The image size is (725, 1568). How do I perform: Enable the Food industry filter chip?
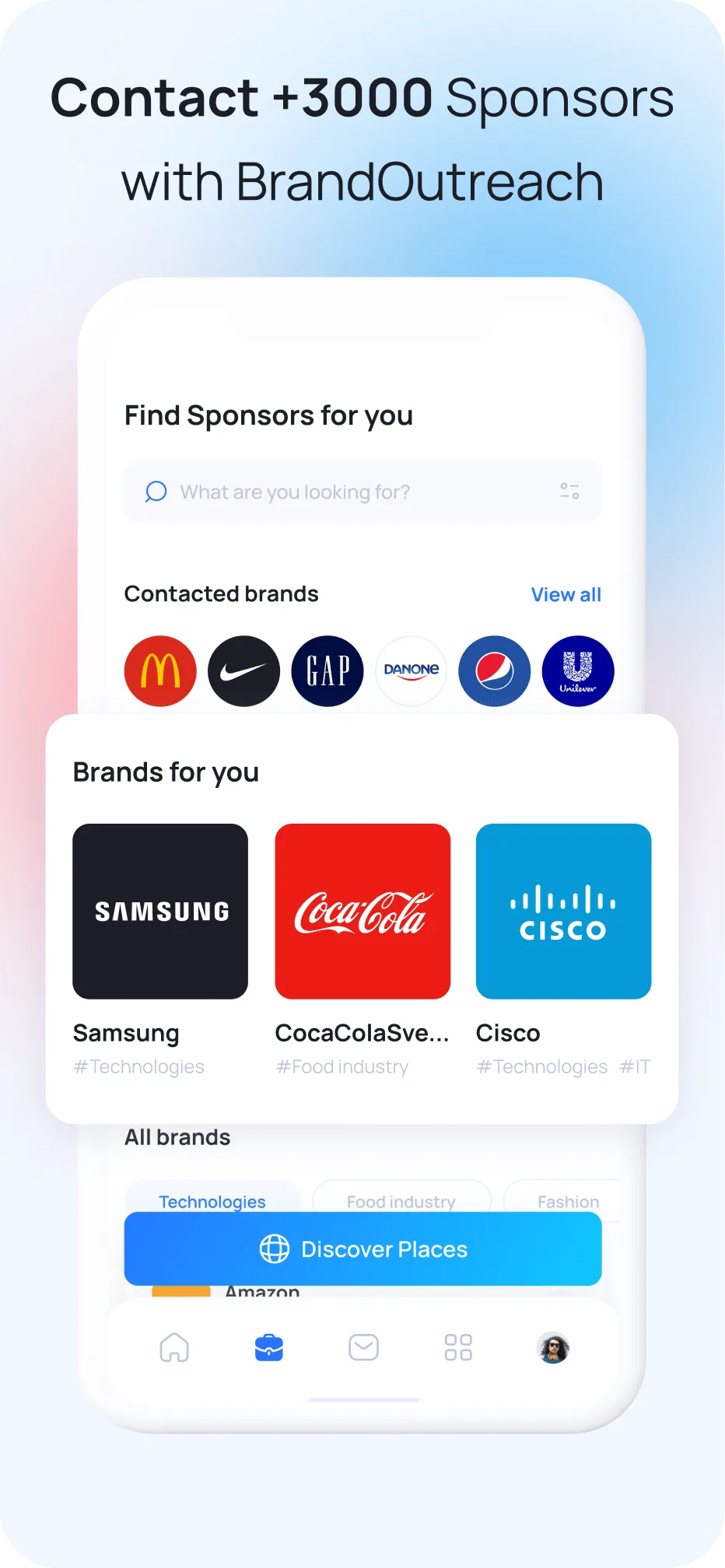tap(401, 1201)
